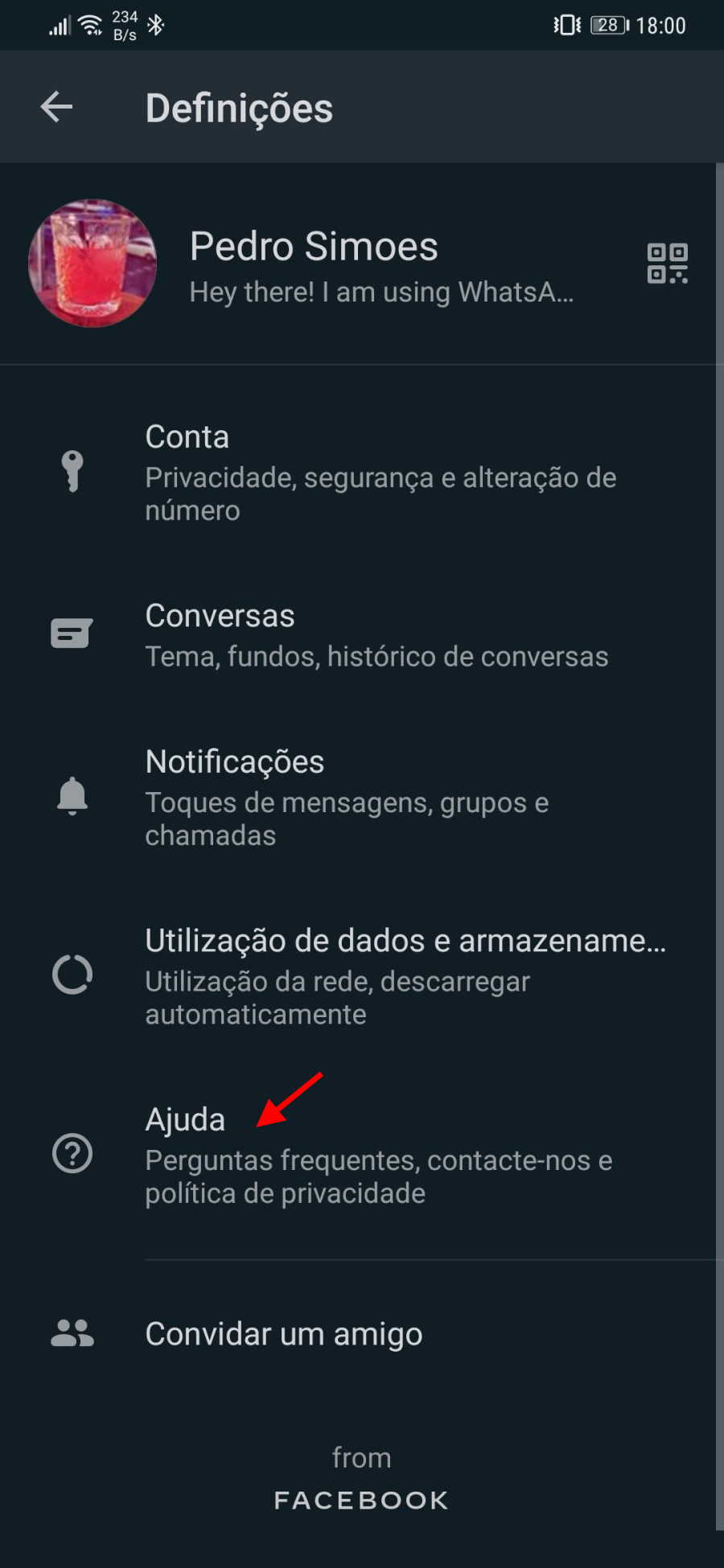This screenshot has width=724, height=1568.
Task: Open Conversas settings
Action: point(358,634)
